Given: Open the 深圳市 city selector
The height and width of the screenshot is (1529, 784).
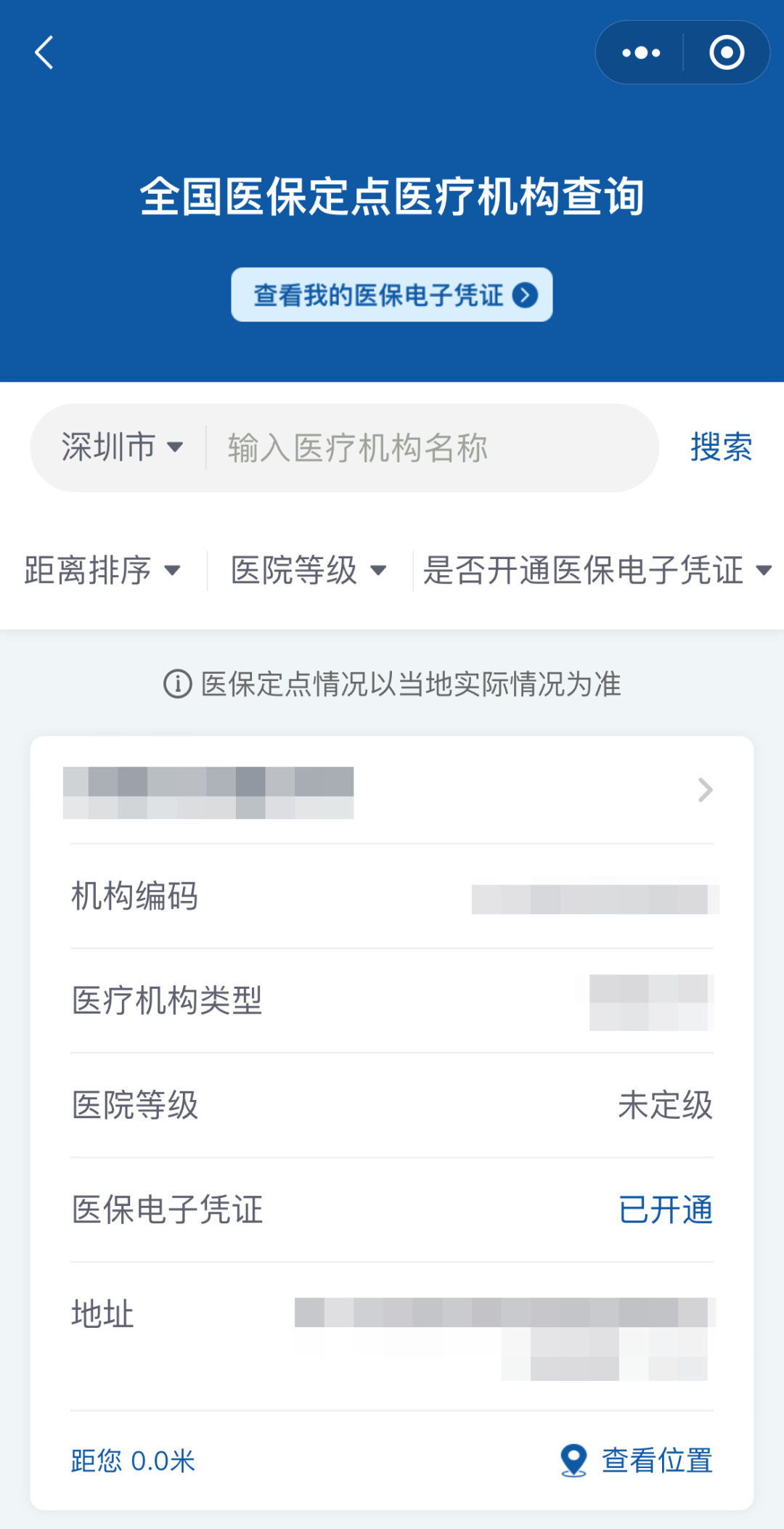Looking at the screenshot, I should click(x=121, y=447).
